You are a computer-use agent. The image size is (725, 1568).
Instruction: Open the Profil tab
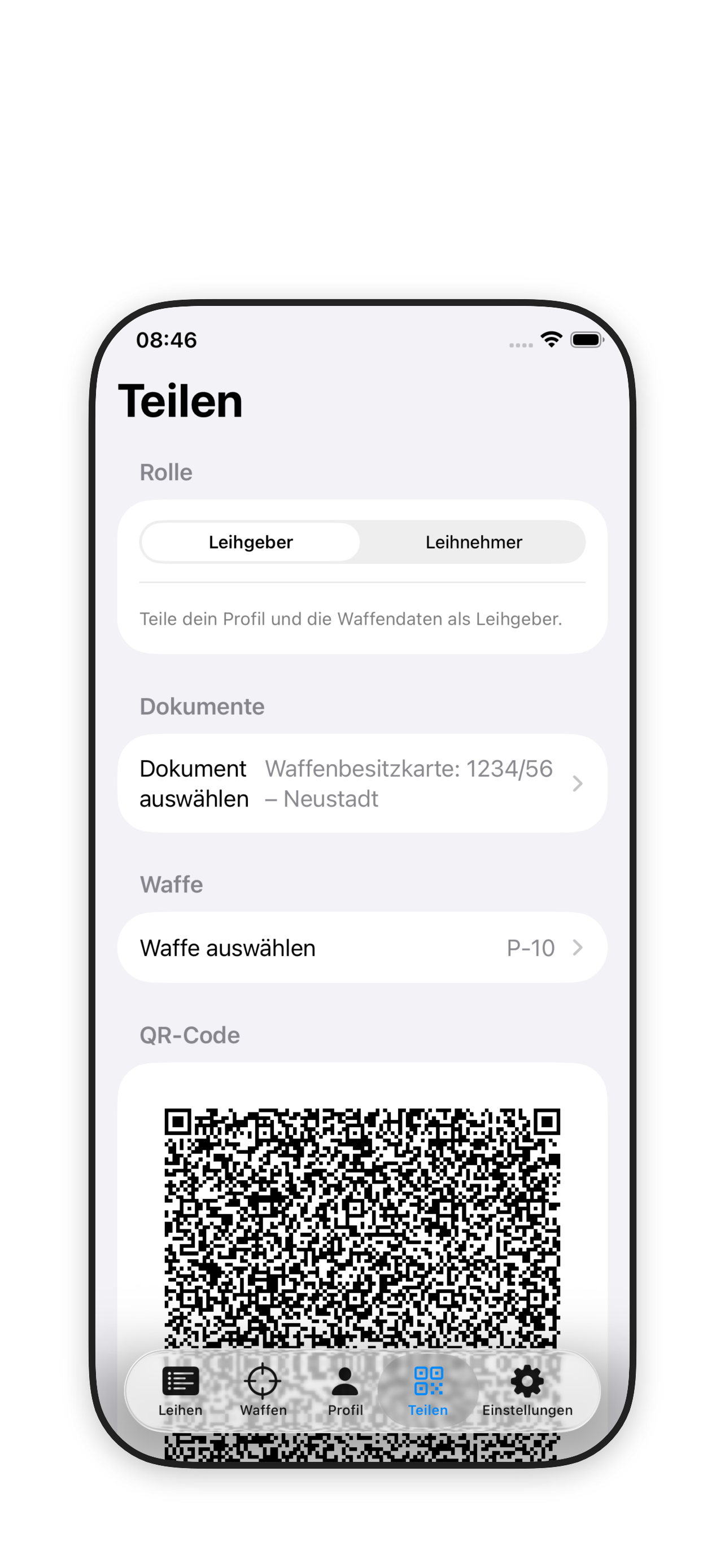(345, 1390)
